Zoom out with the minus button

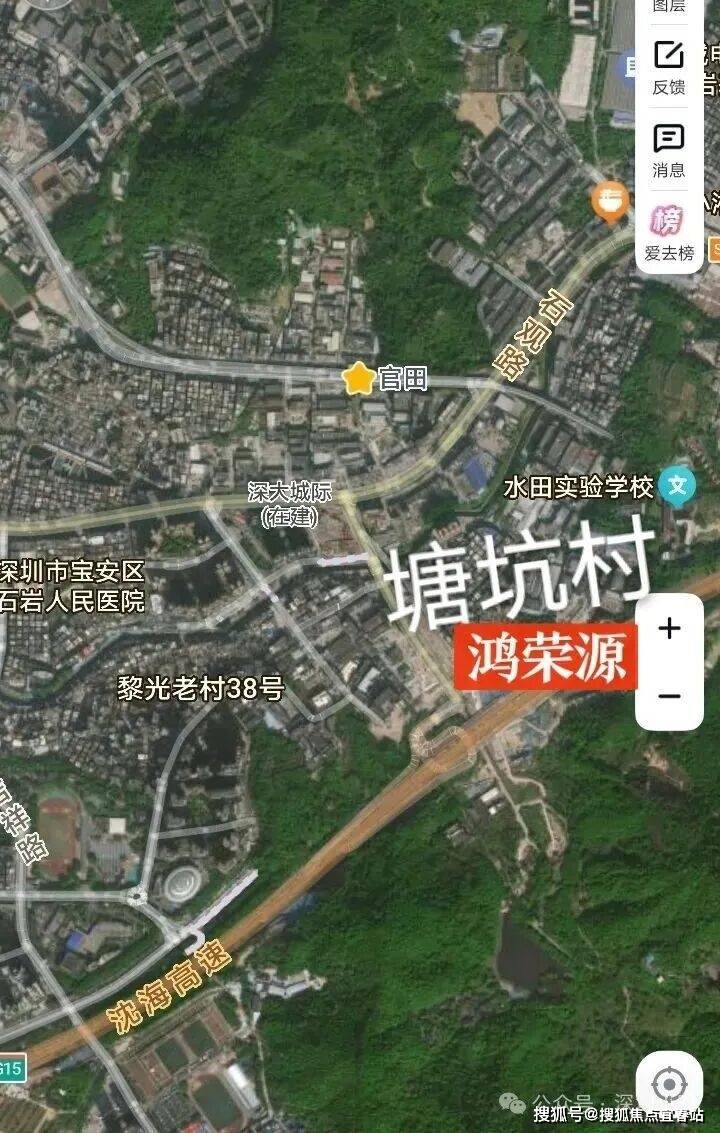tap(669, 696)
